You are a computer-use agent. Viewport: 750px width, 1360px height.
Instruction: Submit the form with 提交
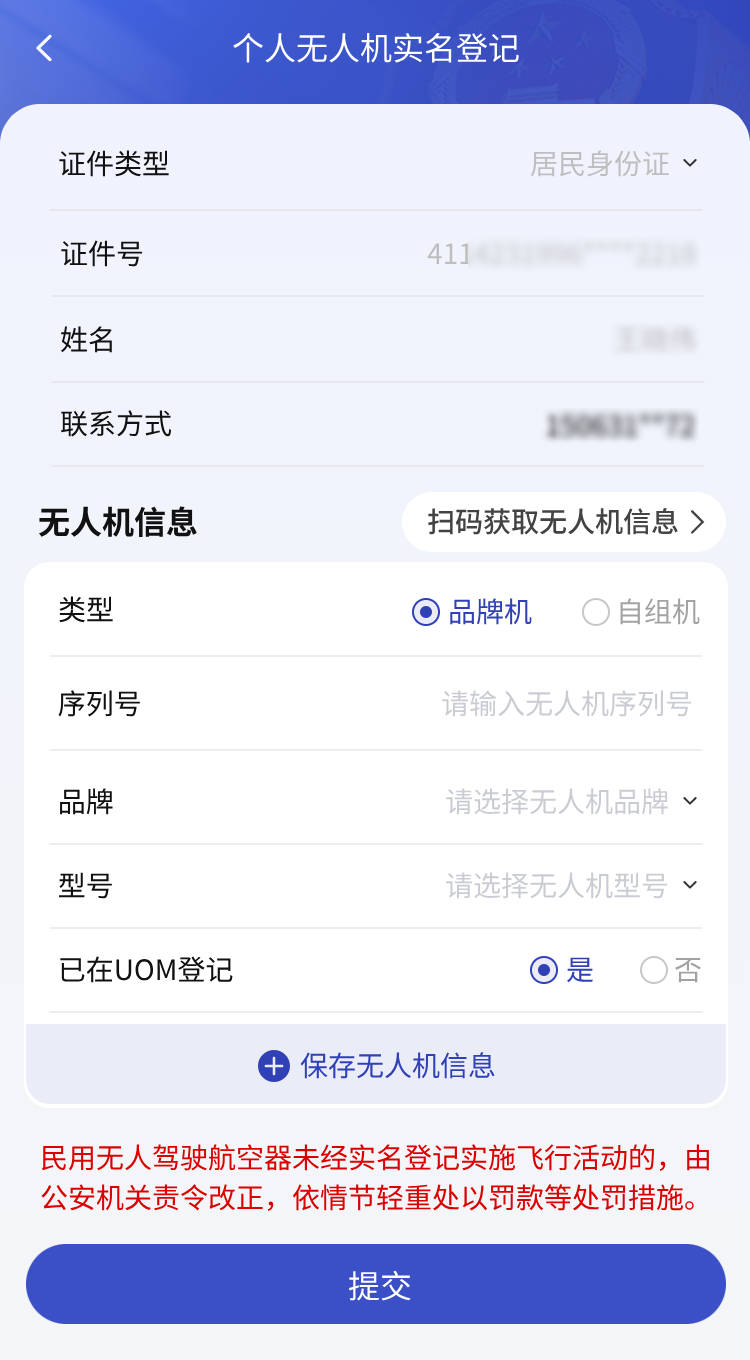[376, 1285]
